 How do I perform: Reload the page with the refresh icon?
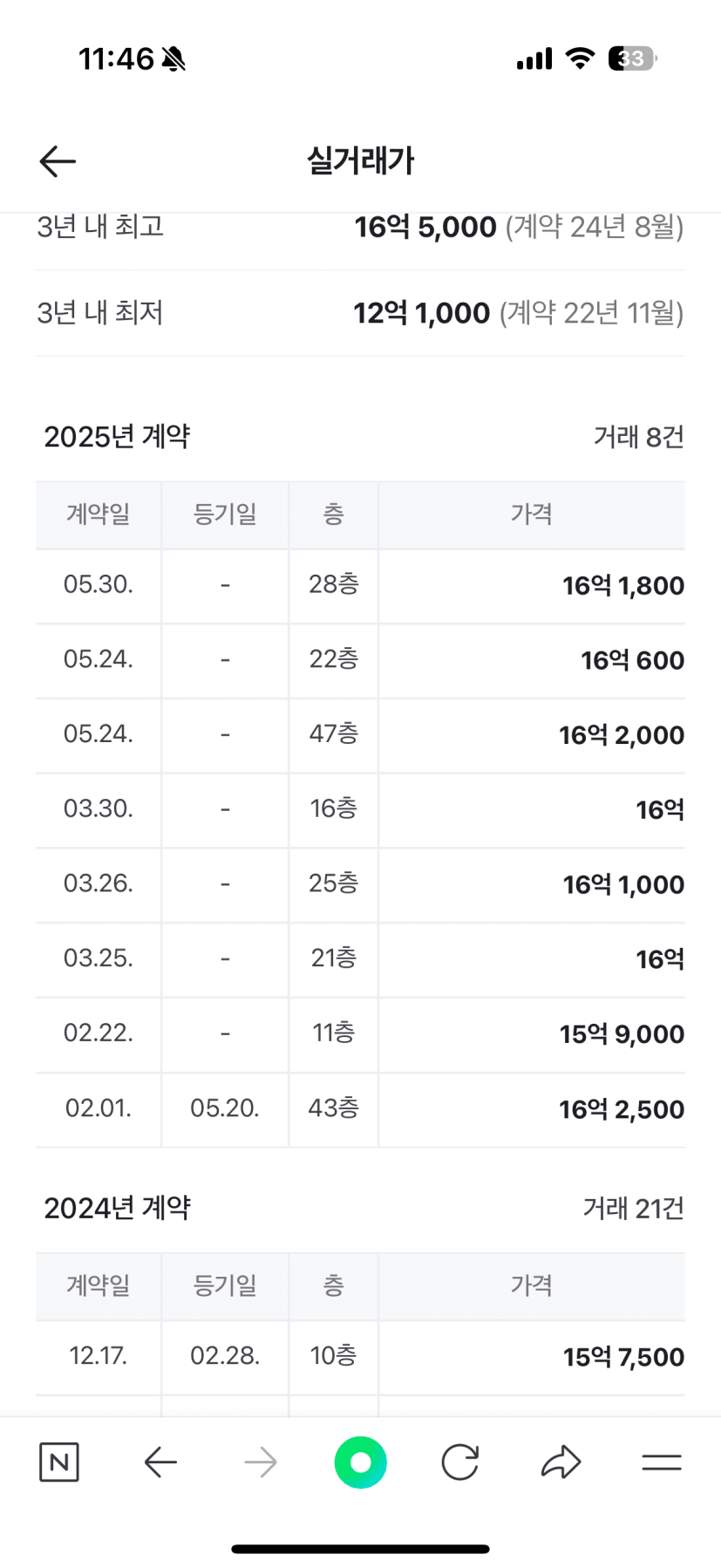point(460,1462)
